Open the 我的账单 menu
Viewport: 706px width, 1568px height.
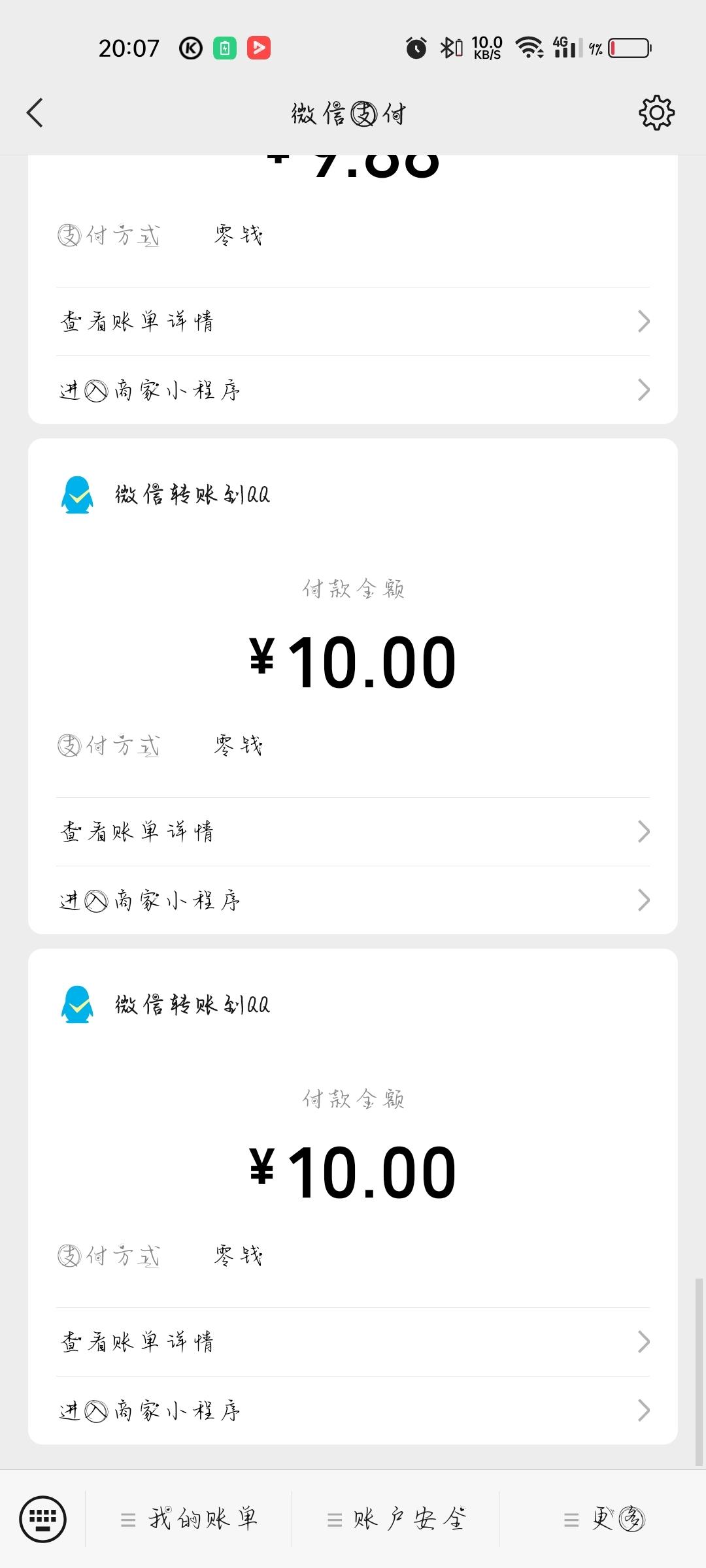[189, 1518]
